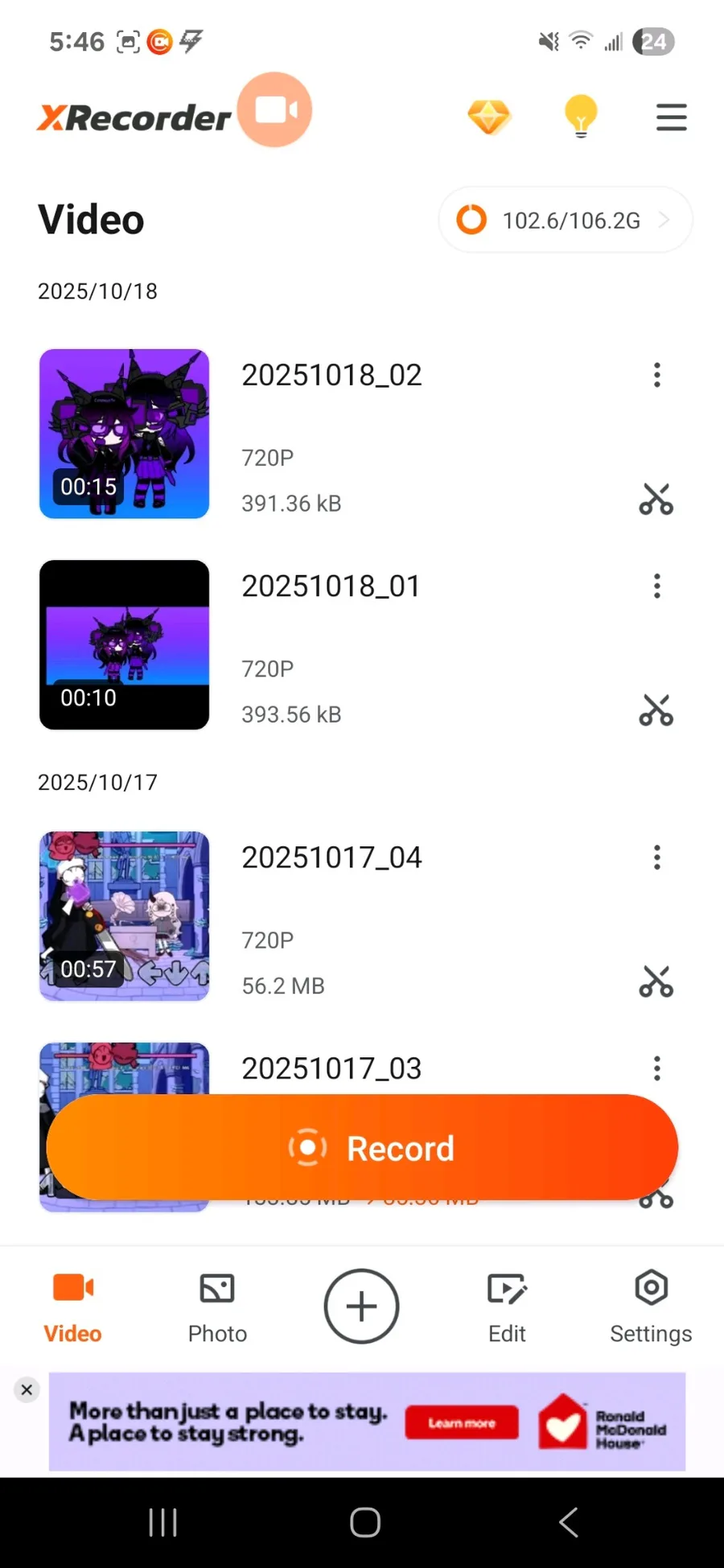The image size is (724, 1568).
Task: Play video 20251017_04
Action: [x=125, y=916]
